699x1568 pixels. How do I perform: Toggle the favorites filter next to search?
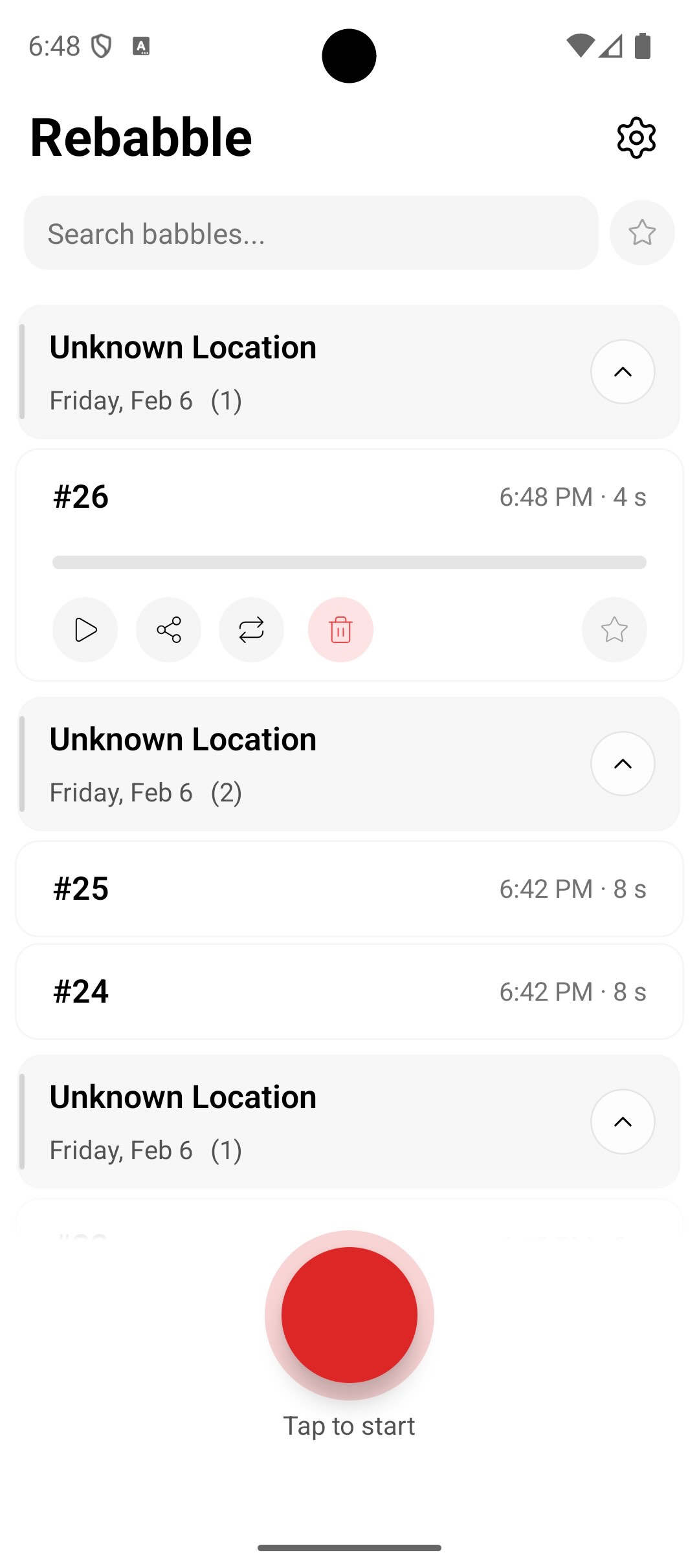(641, 232)
